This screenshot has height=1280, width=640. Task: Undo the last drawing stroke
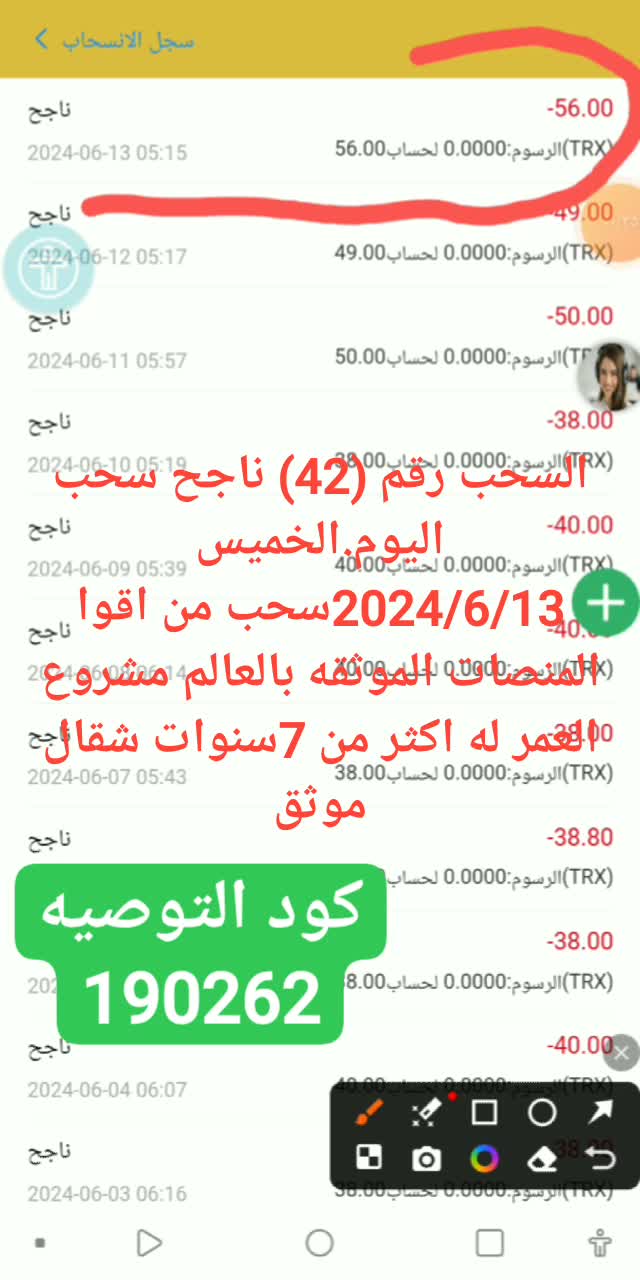click(x=600, y=1159)
